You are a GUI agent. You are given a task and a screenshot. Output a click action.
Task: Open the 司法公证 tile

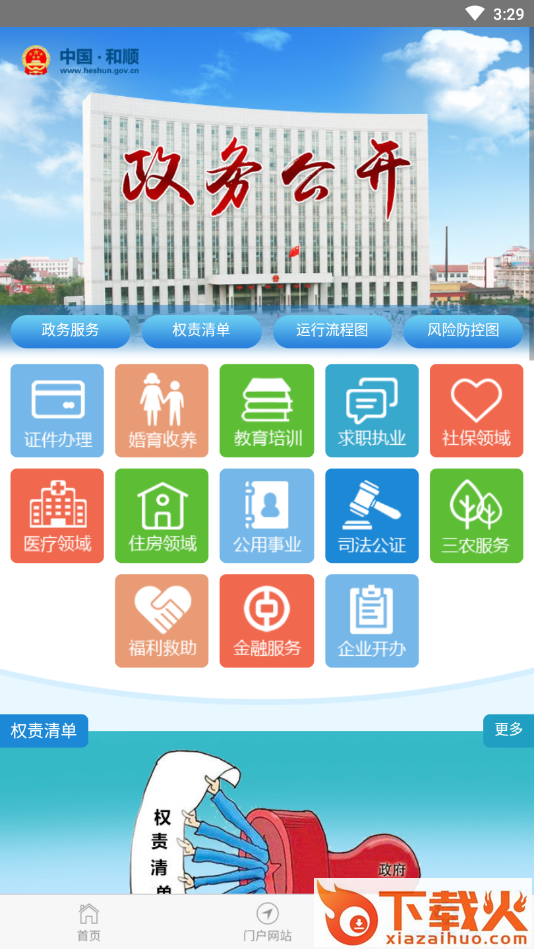click(372, 516)
